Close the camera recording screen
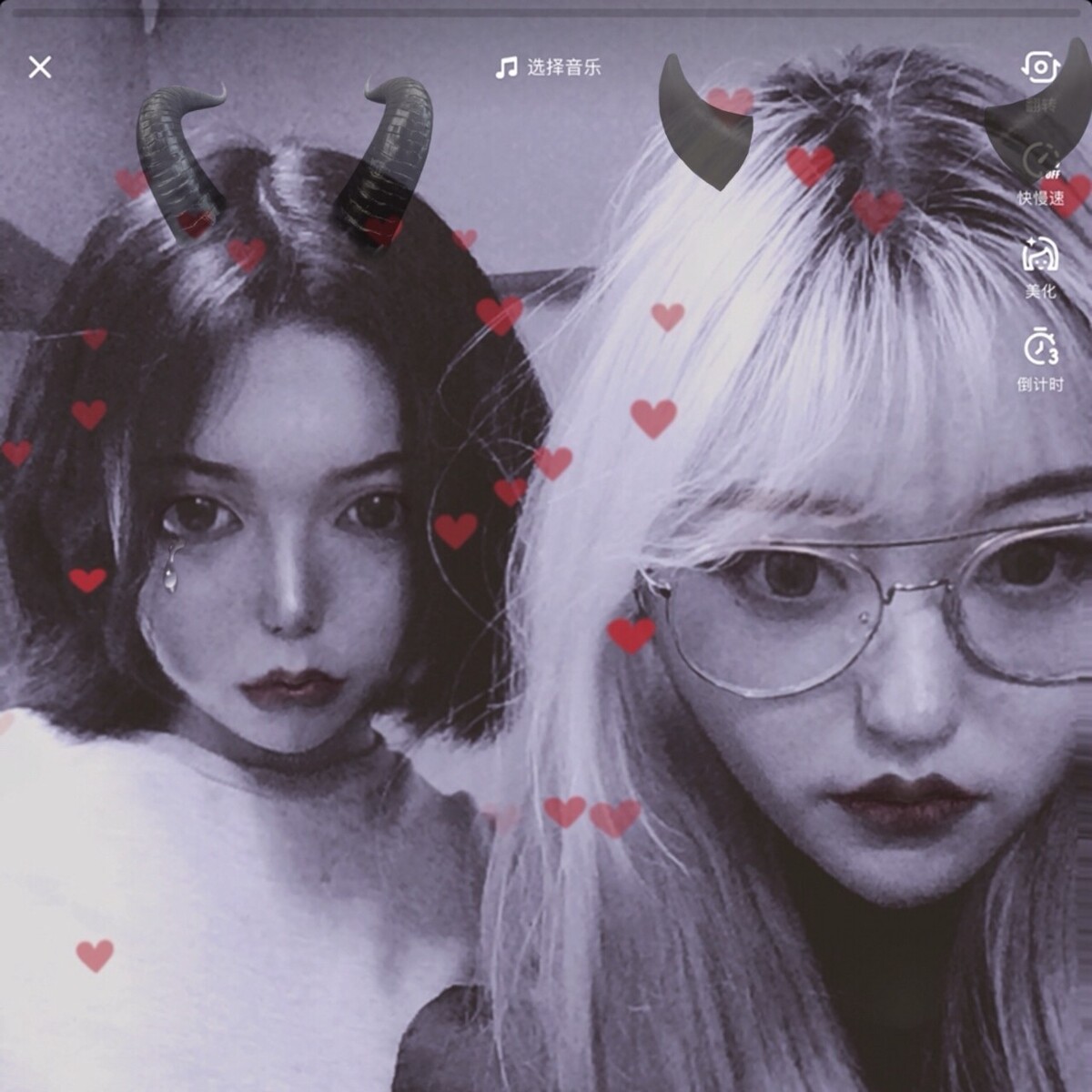This screenshot has height=1092, width=1092. 40,66
